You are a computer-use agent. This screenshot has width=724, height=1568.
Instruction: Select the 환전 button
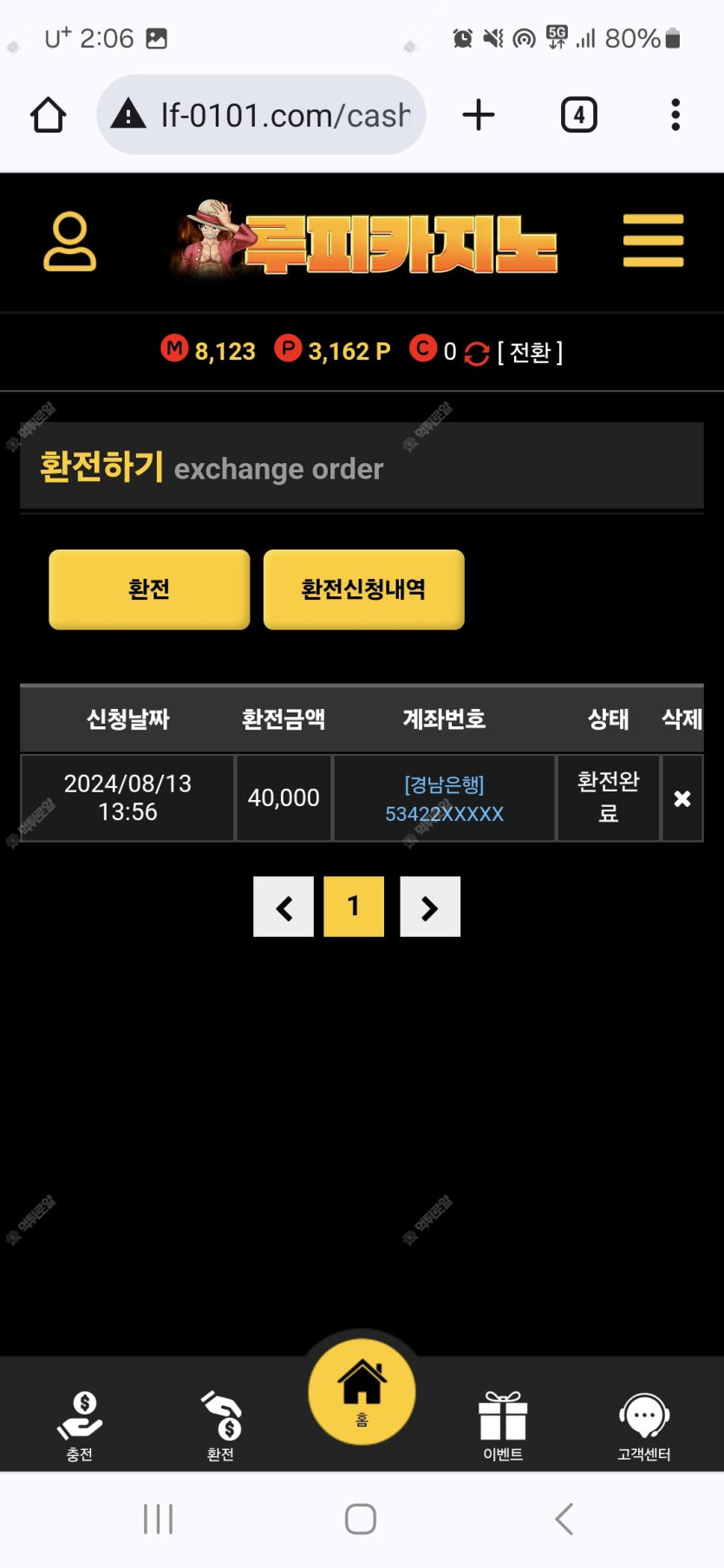149,589
